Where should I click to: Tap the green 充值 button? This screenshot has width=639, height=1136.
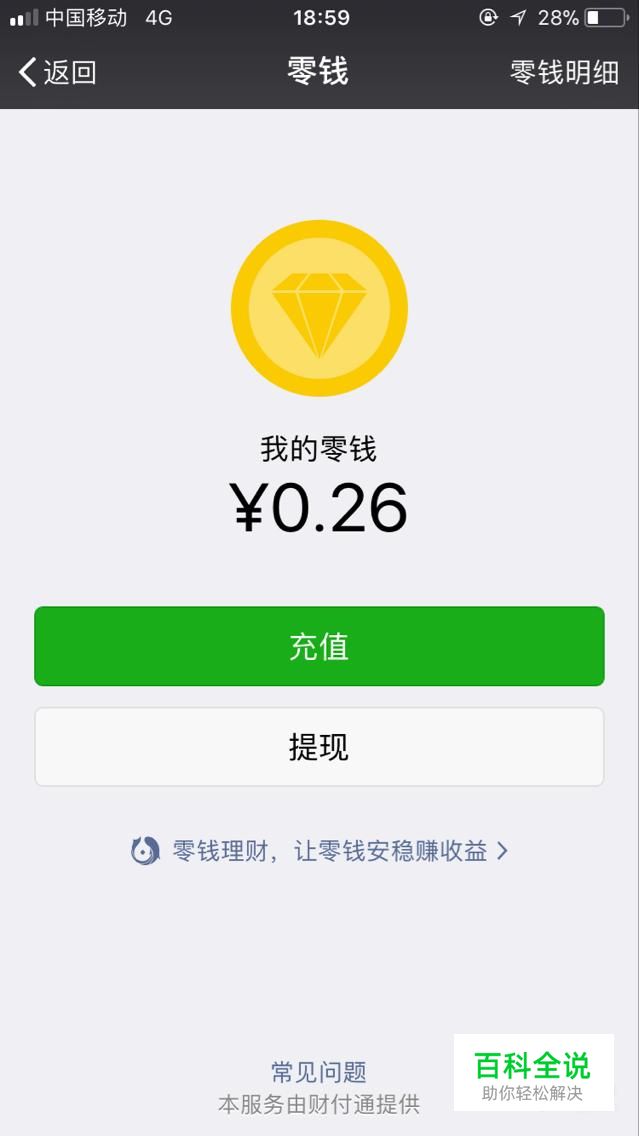tap(319, 646)
